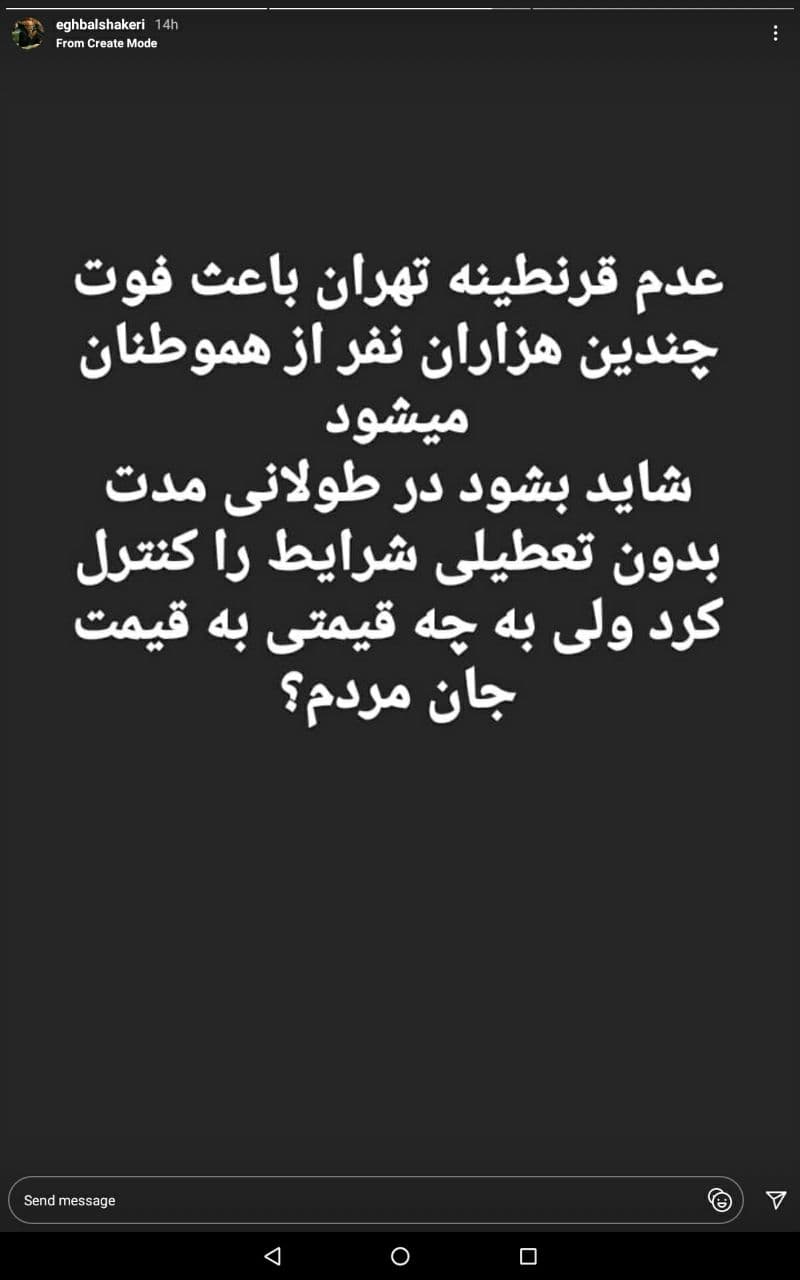Open the quick reactions emoji icon
This screenshot has height=1280, width=800.
(x=720, y=1200)
